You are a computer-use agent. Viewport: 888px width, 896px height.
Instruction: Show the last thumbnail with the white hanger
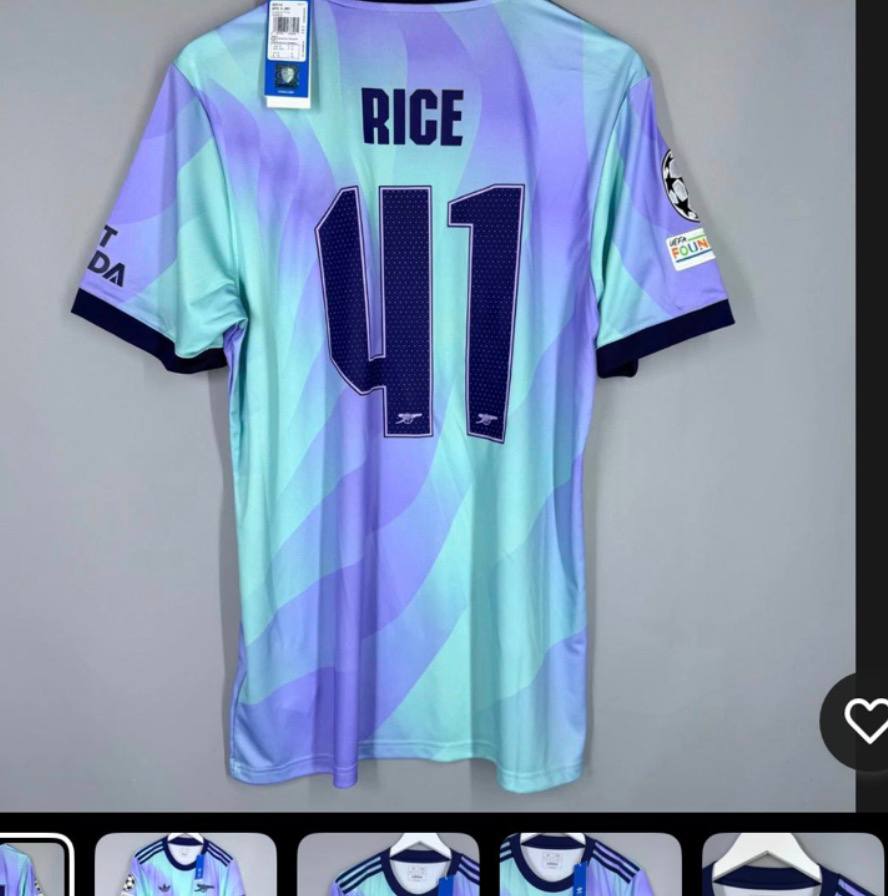[x=792, y=866]
